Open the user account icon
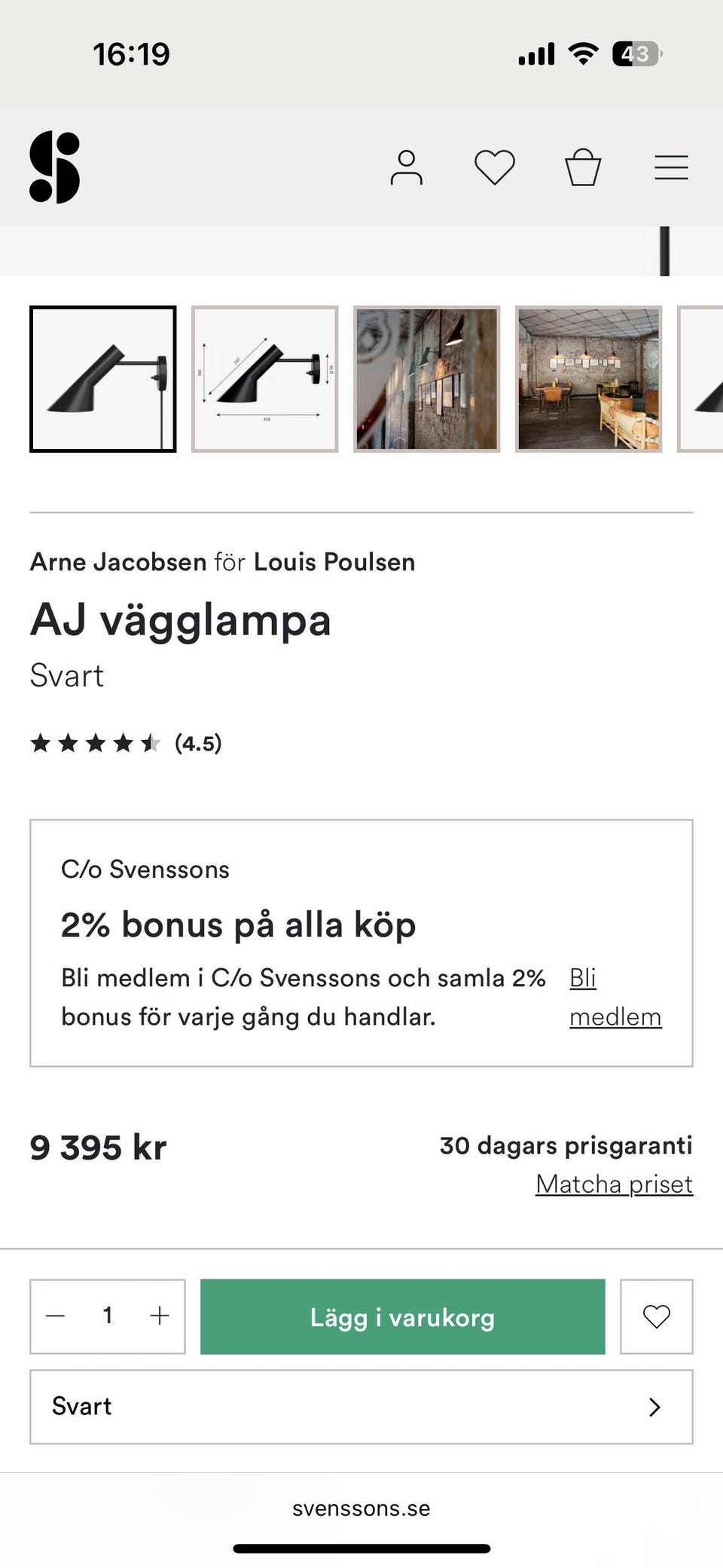 point(407,167)
